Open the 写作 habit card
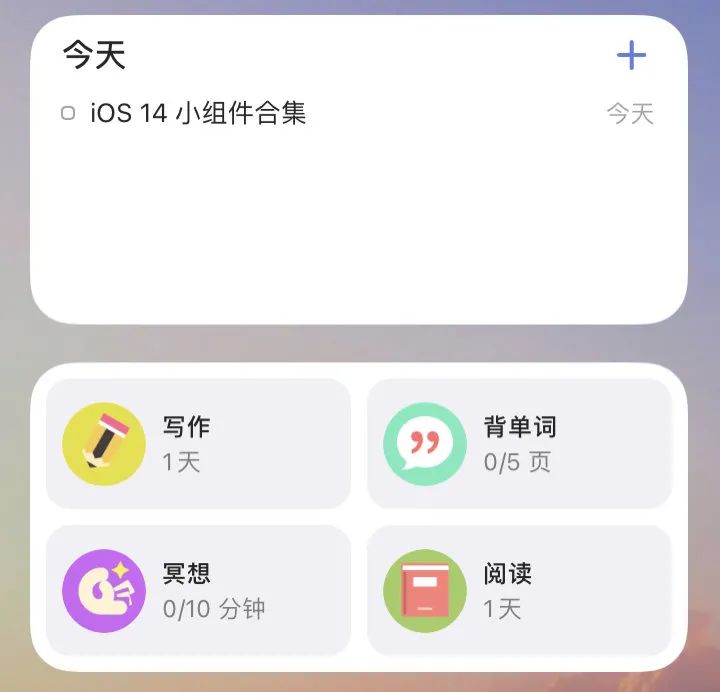Viewport: 720px width, 692px height. pyautogui.click(x=198, y=443)
